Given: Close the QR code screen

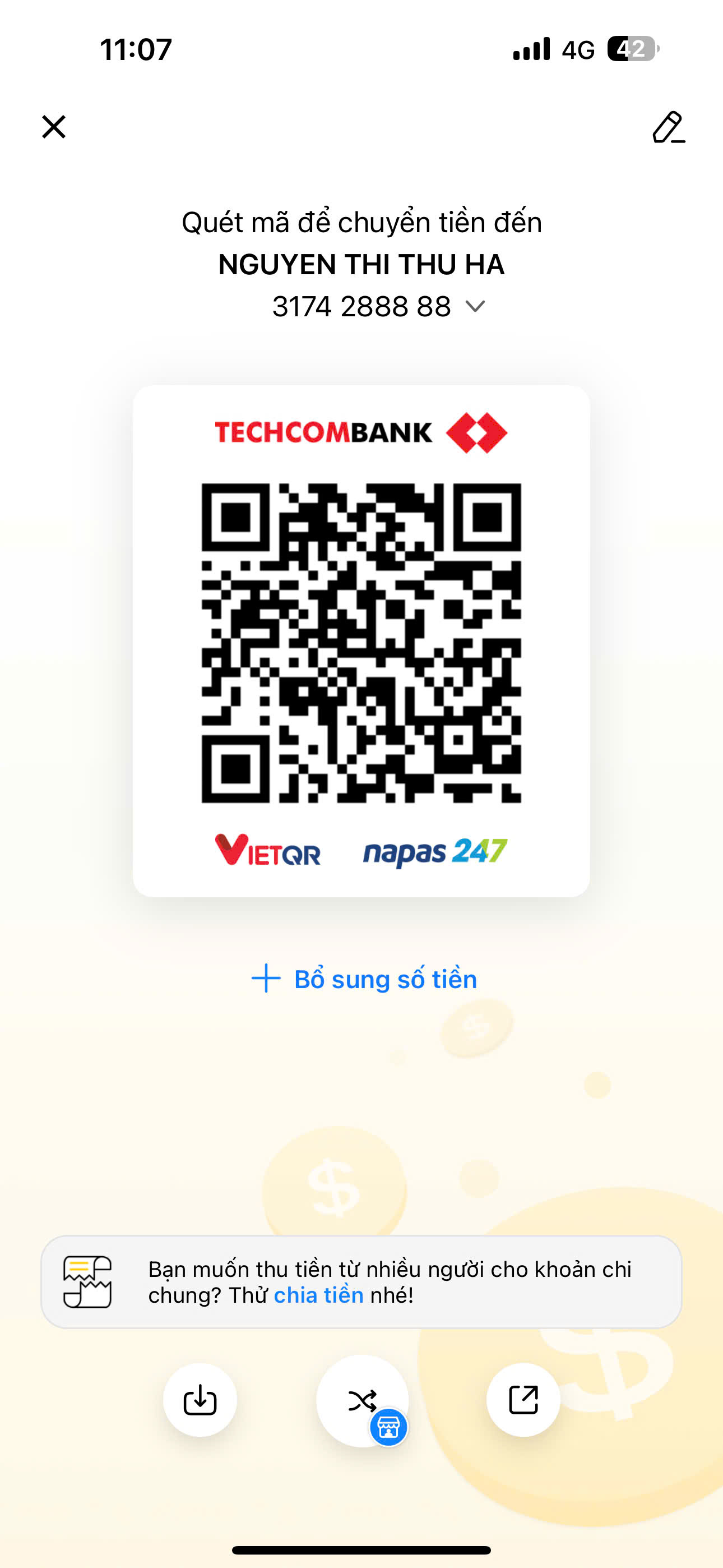Looking at the screenshot, I should click(x=54, y=127).
